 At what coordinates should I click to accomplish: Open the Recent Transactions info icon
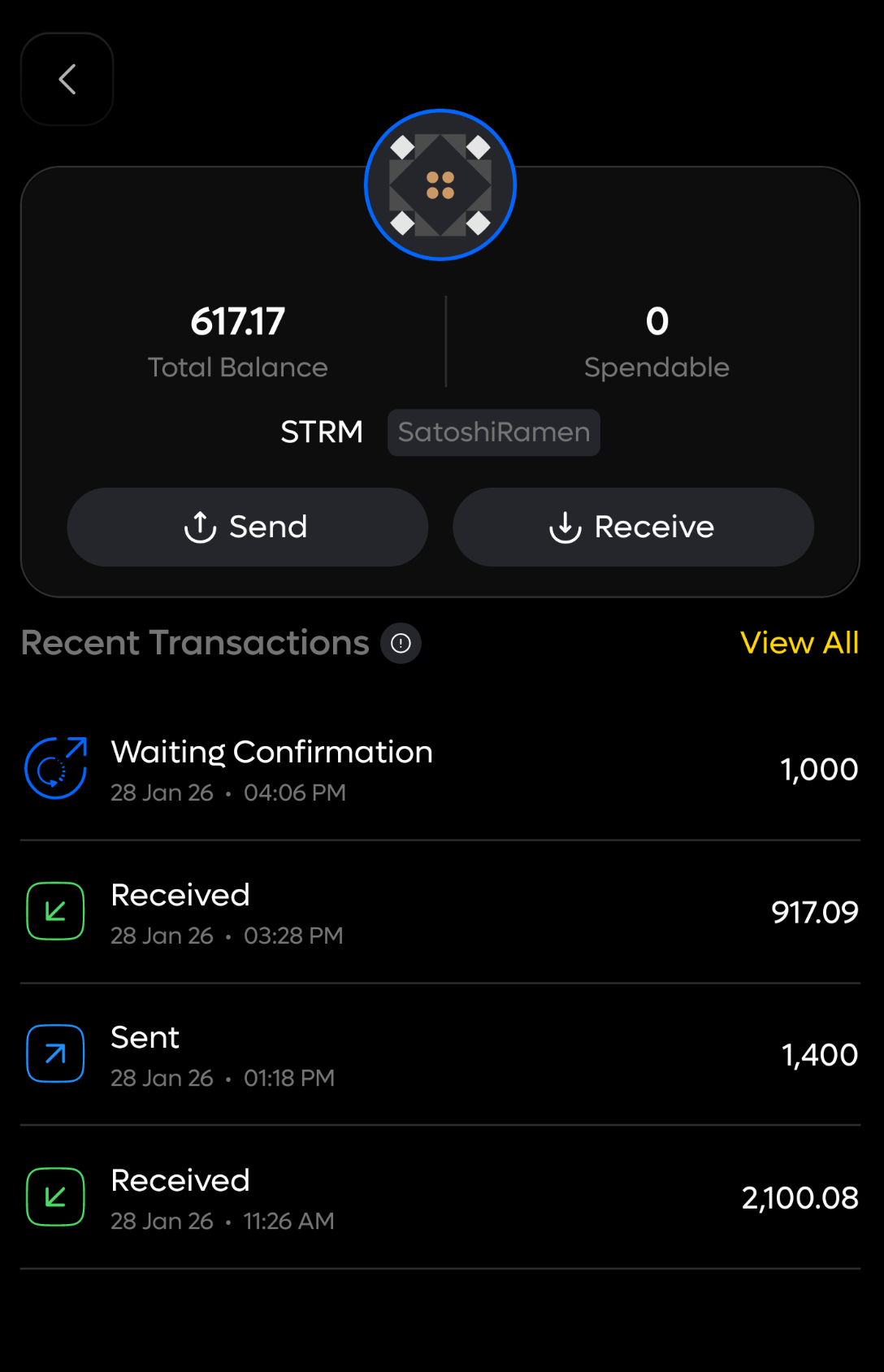tap(401, 644)
